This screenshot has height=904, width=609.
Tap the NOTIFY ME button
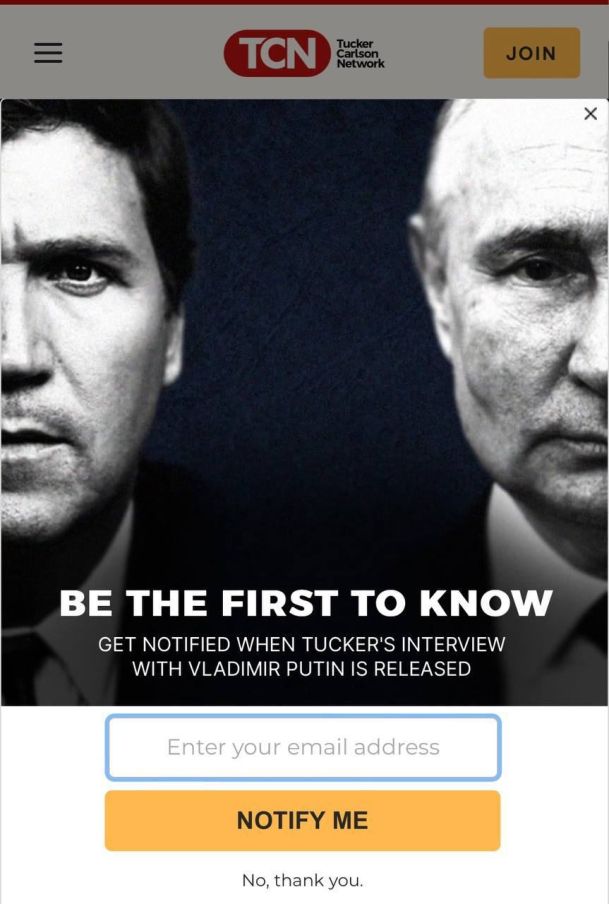(x=302, y=821)
